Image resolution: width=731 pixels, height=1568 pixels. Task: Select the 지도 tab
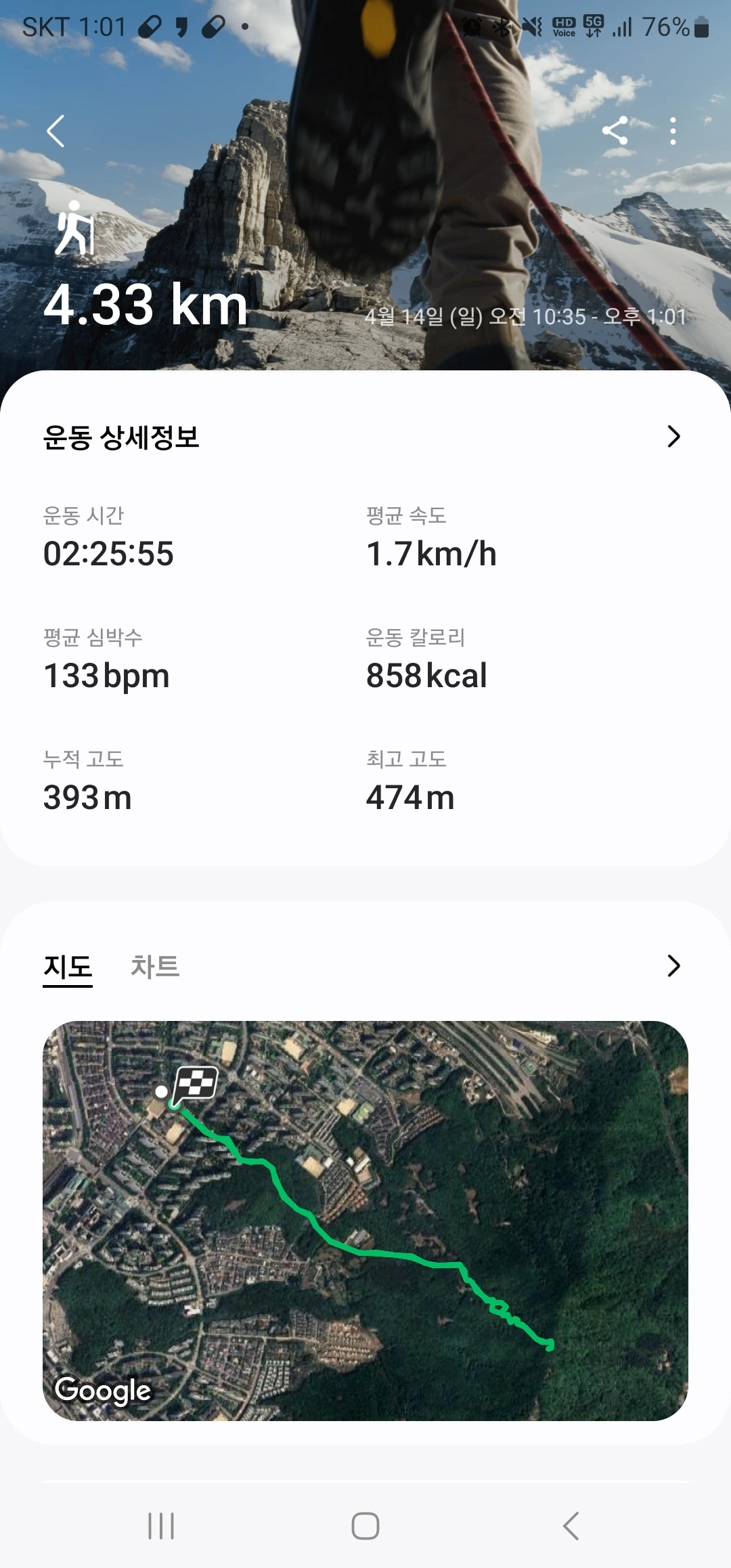[68, 966]
